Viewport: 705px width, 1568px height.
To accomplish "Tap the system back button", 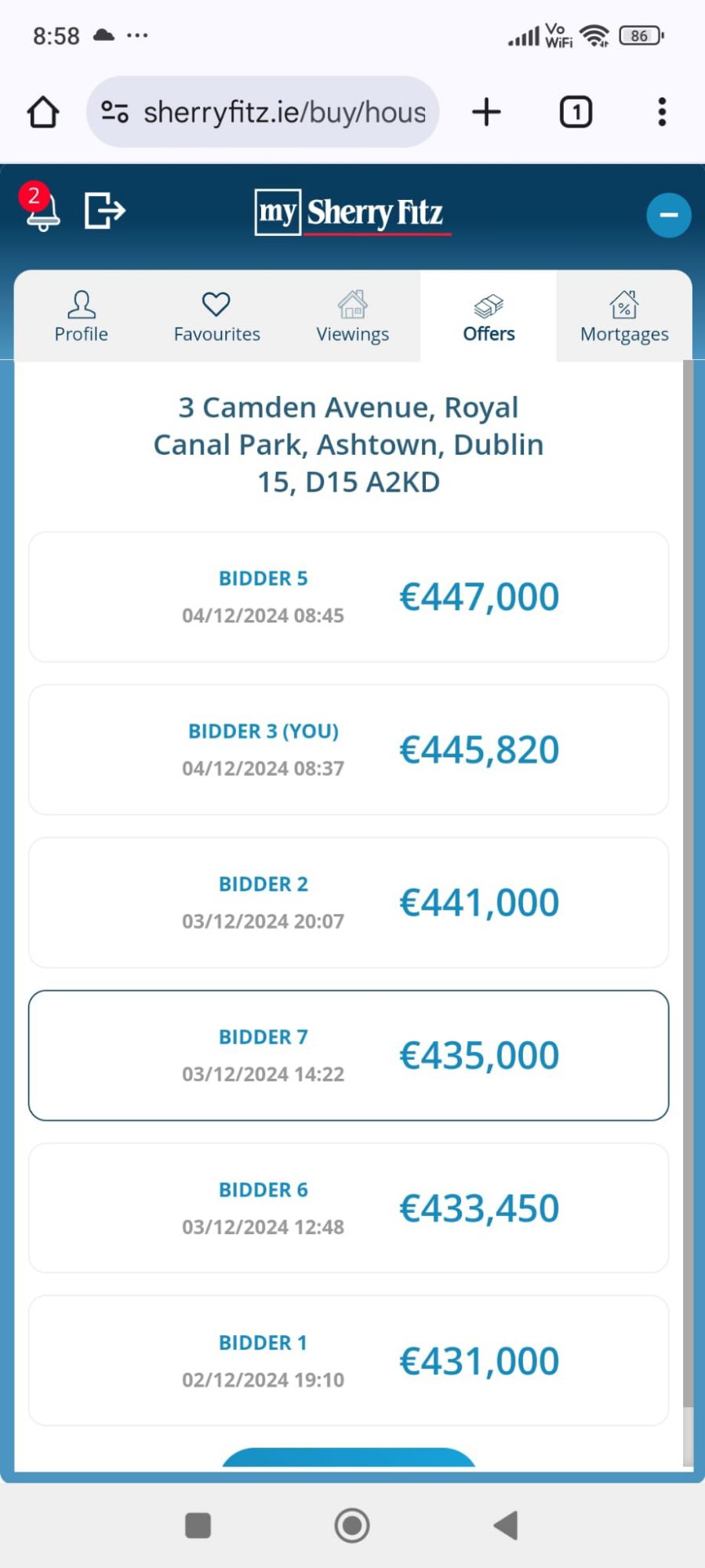I will coord(506,1526).
